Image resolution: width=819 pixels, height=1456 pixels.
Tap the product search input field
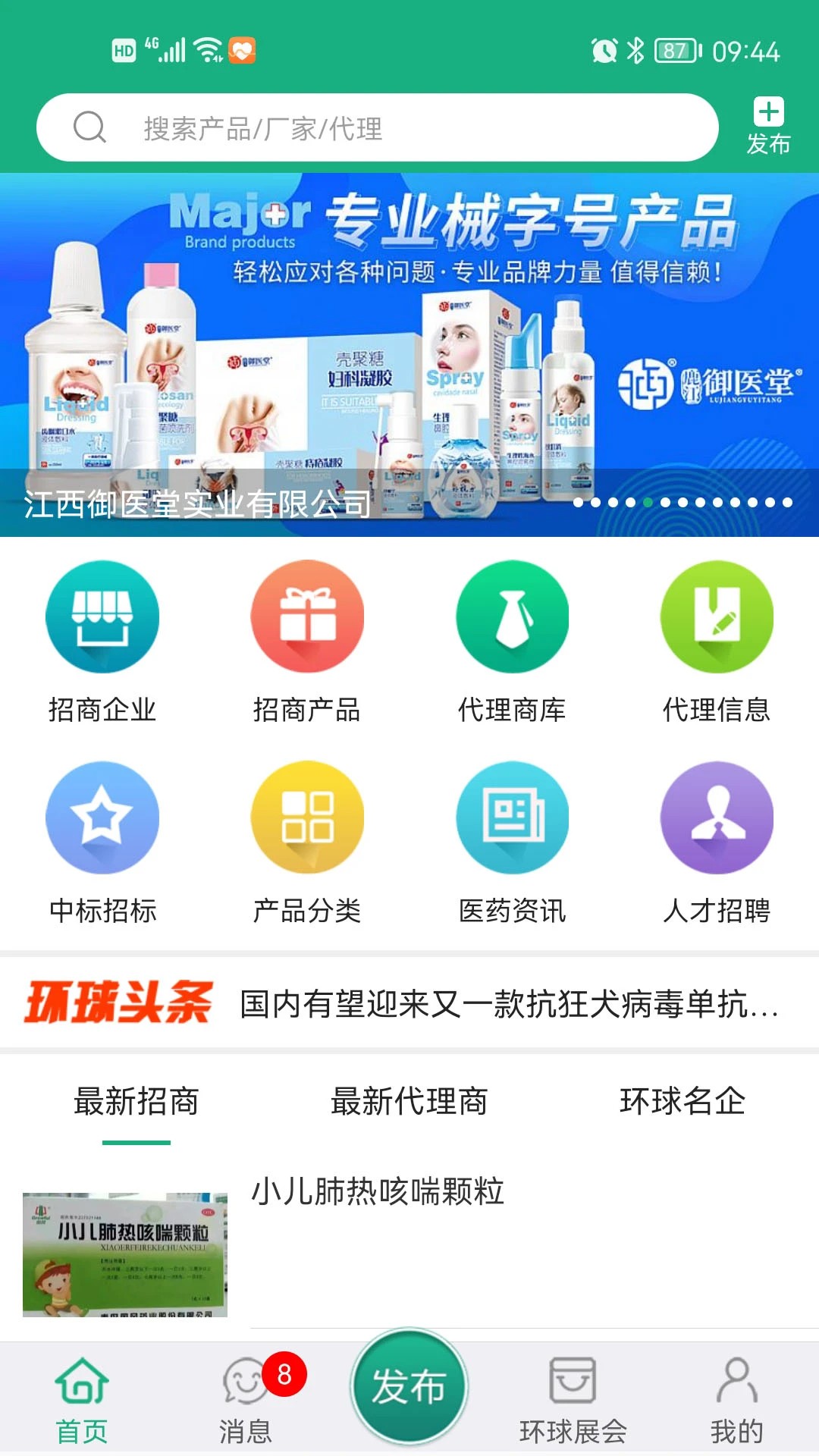click(x=379, y=127)
